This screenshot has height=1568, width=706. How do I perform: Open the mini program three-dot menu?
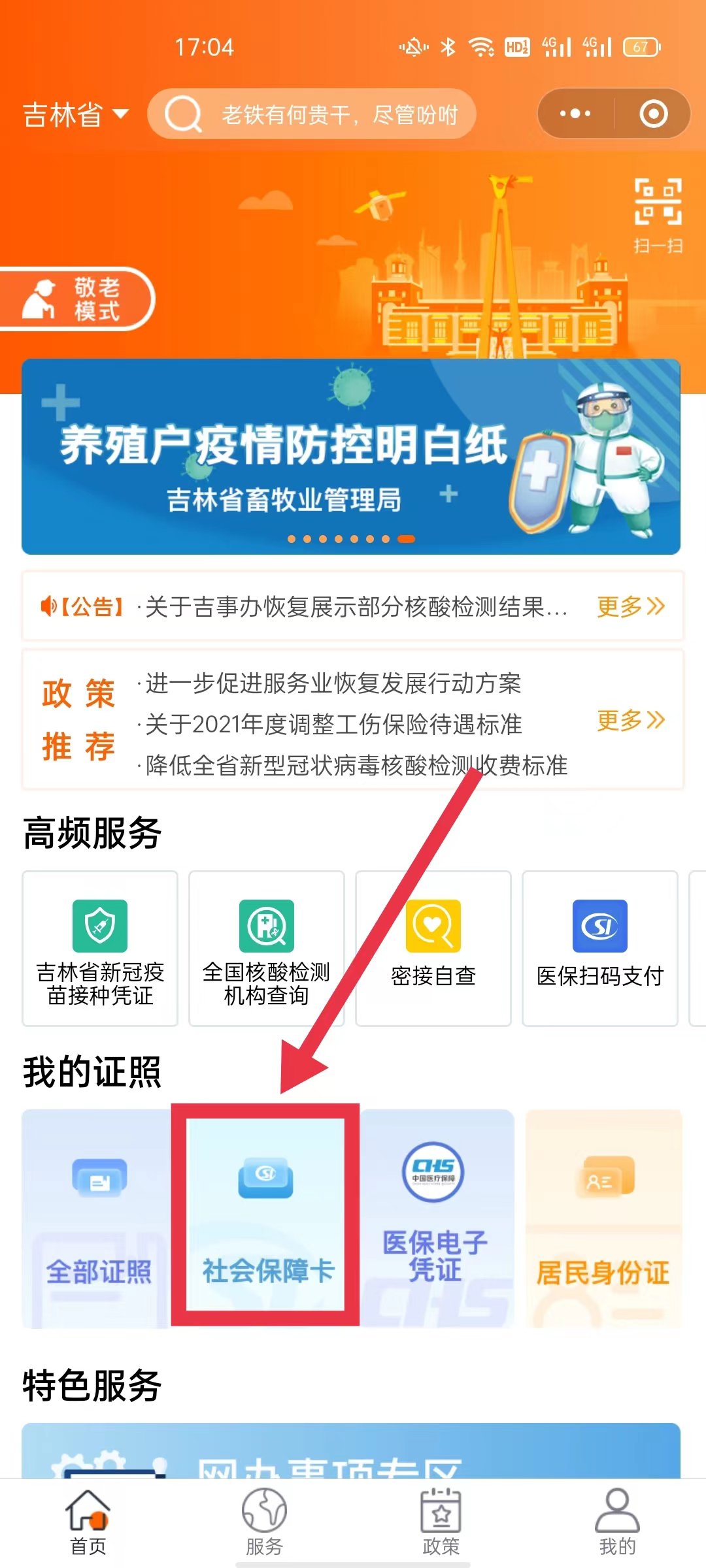[x=575, y=114]
